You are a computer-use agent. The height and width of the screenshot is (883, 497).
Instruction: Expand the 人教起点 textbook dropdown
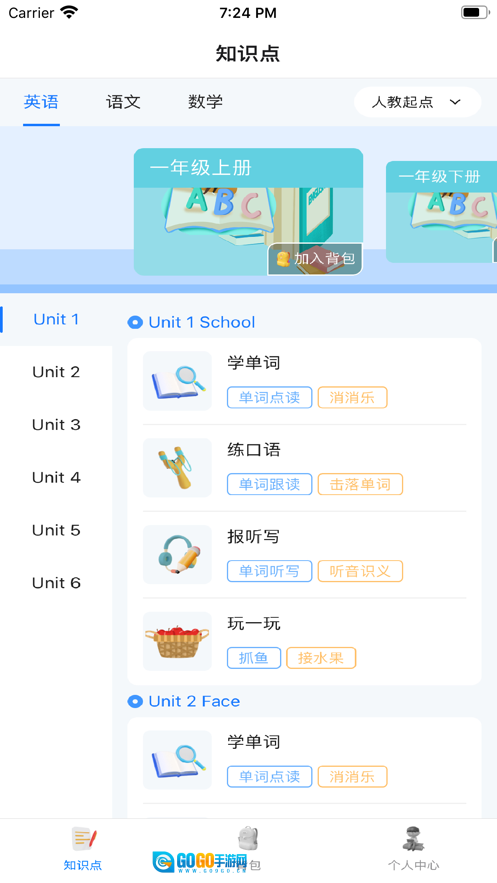[x=417, y=102]
